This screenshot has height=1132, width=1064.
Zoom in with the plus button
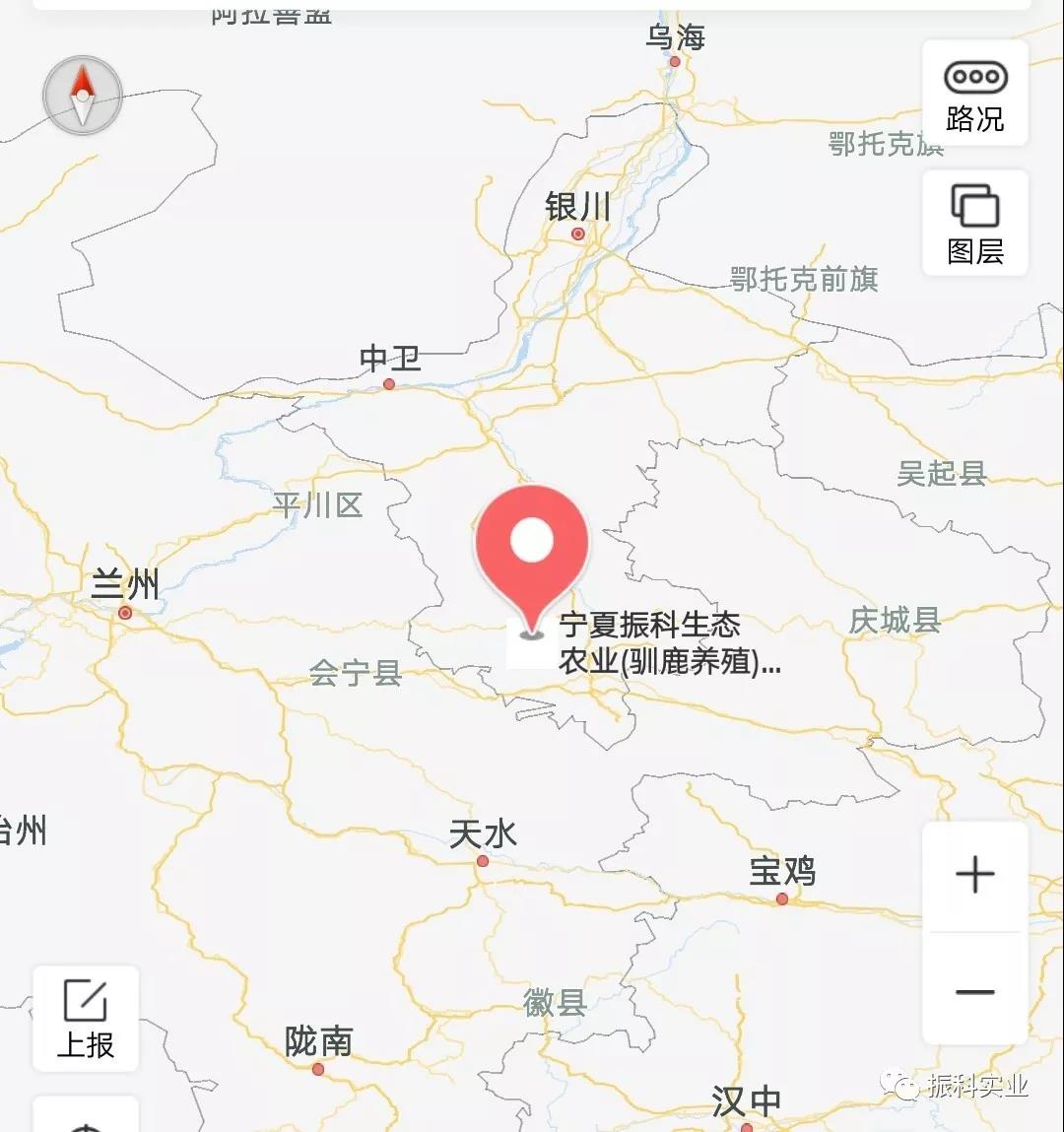point(974,875)
